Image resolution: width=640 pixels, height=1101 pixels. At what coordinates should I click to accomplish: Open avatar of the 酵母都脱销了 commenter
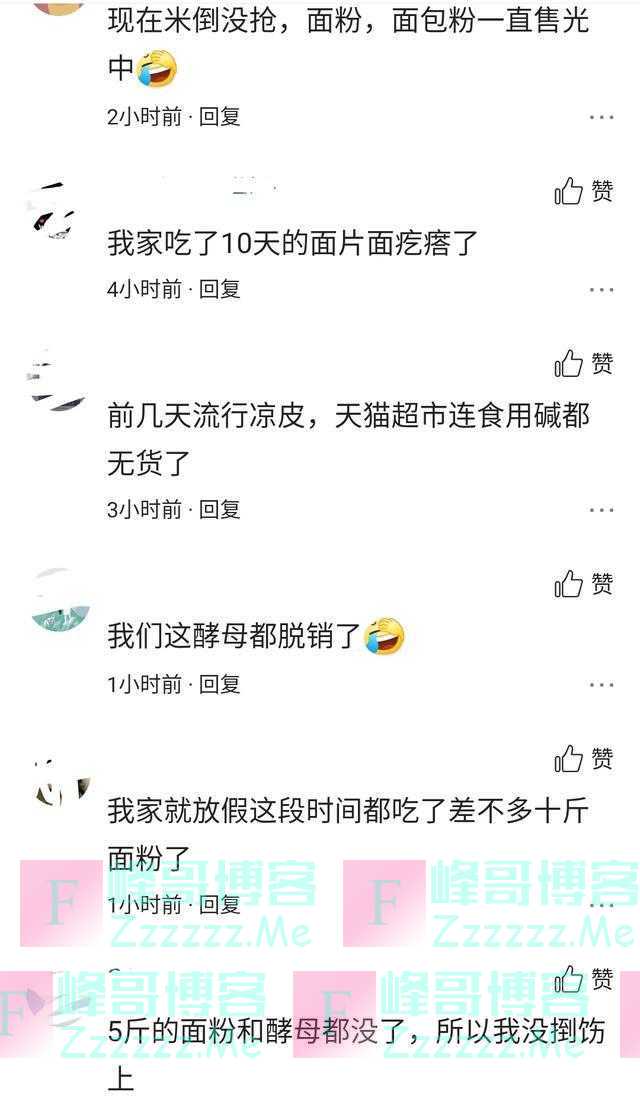click(62, 600)
